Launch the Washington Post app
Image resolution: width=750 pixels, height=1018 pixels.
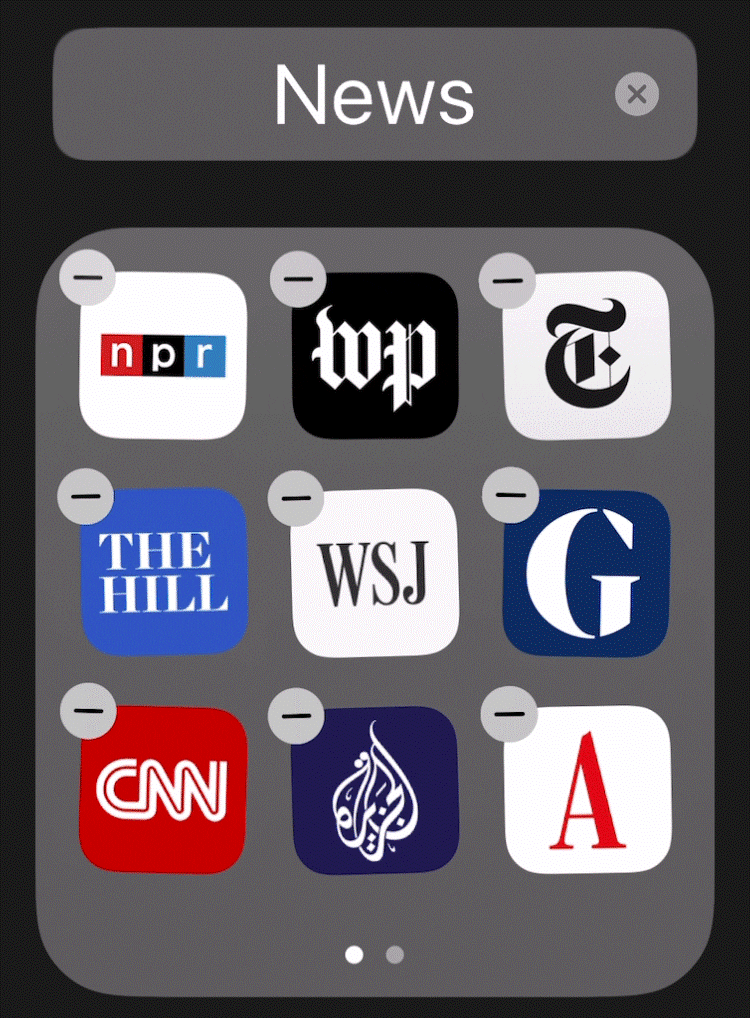click(375, 355)
